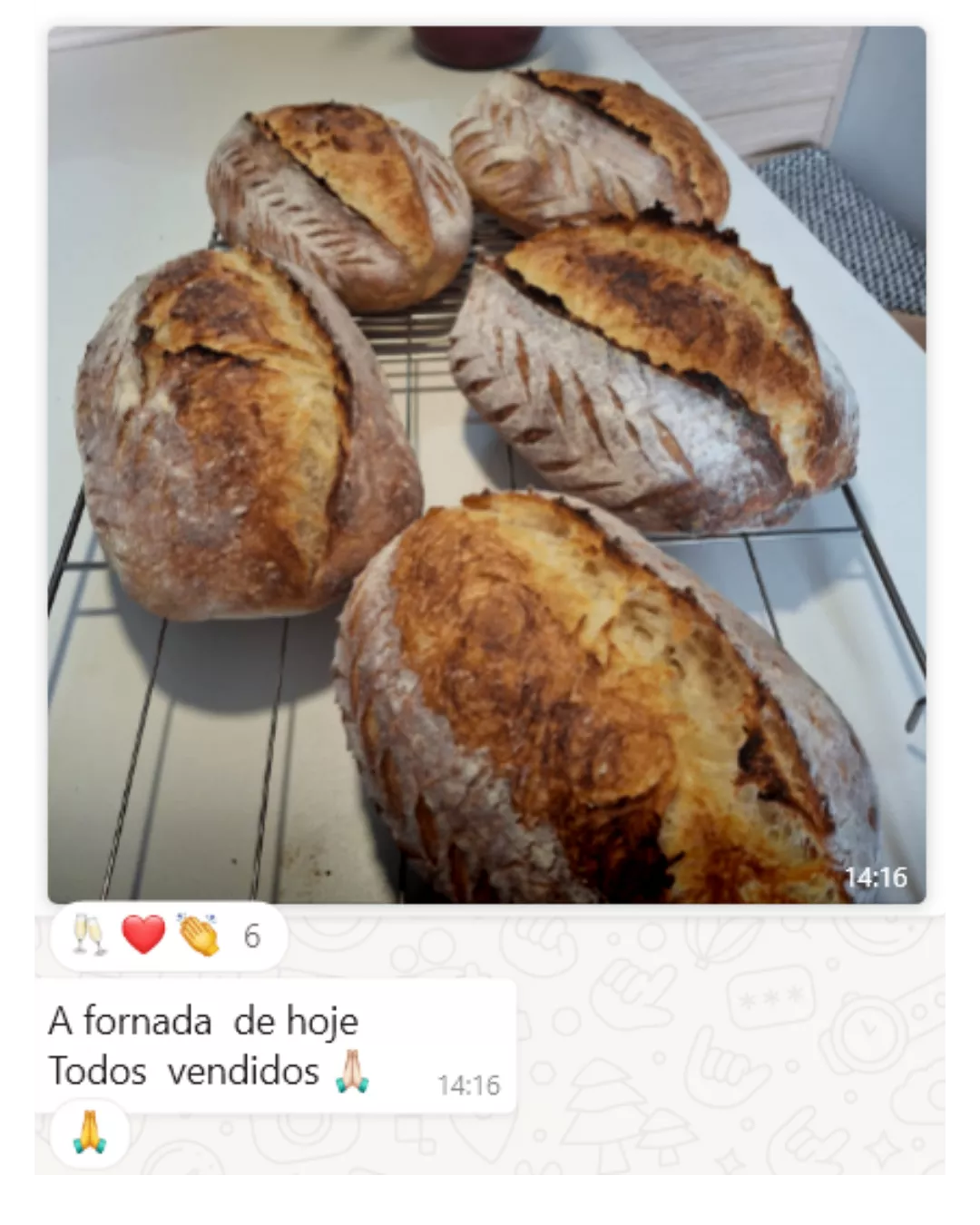Open the praying hands reaction under the text message
980x1225 pixels.
point(90,1133)
